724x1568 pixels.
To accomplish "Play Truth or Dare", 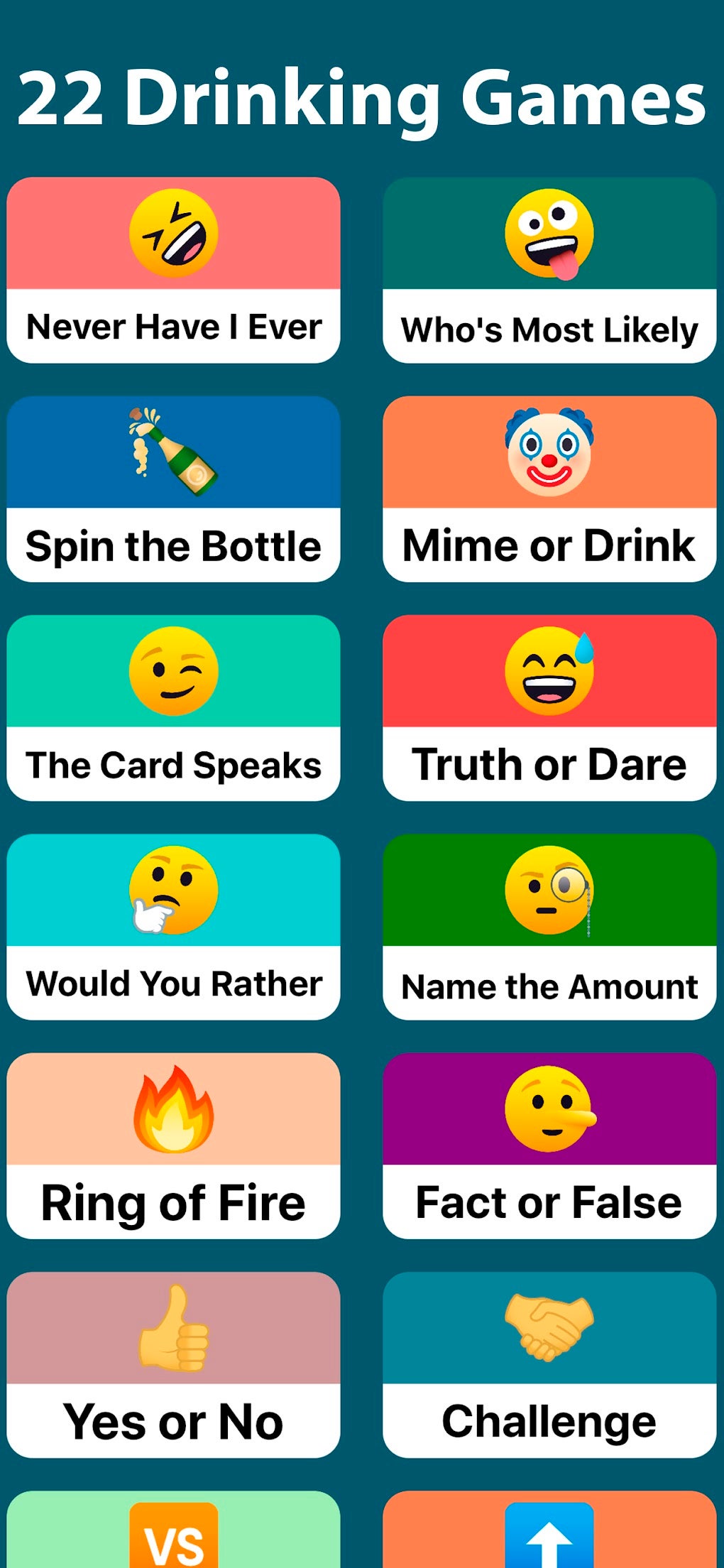I will coord(549,708).
